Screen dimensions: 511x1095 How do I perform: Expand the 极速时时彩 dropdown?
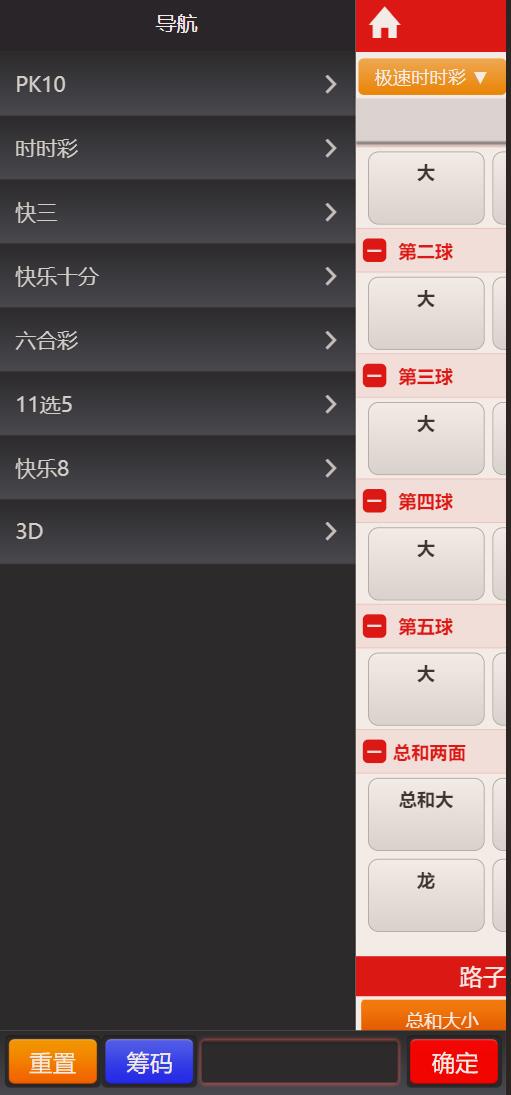[x=431, y=77]
